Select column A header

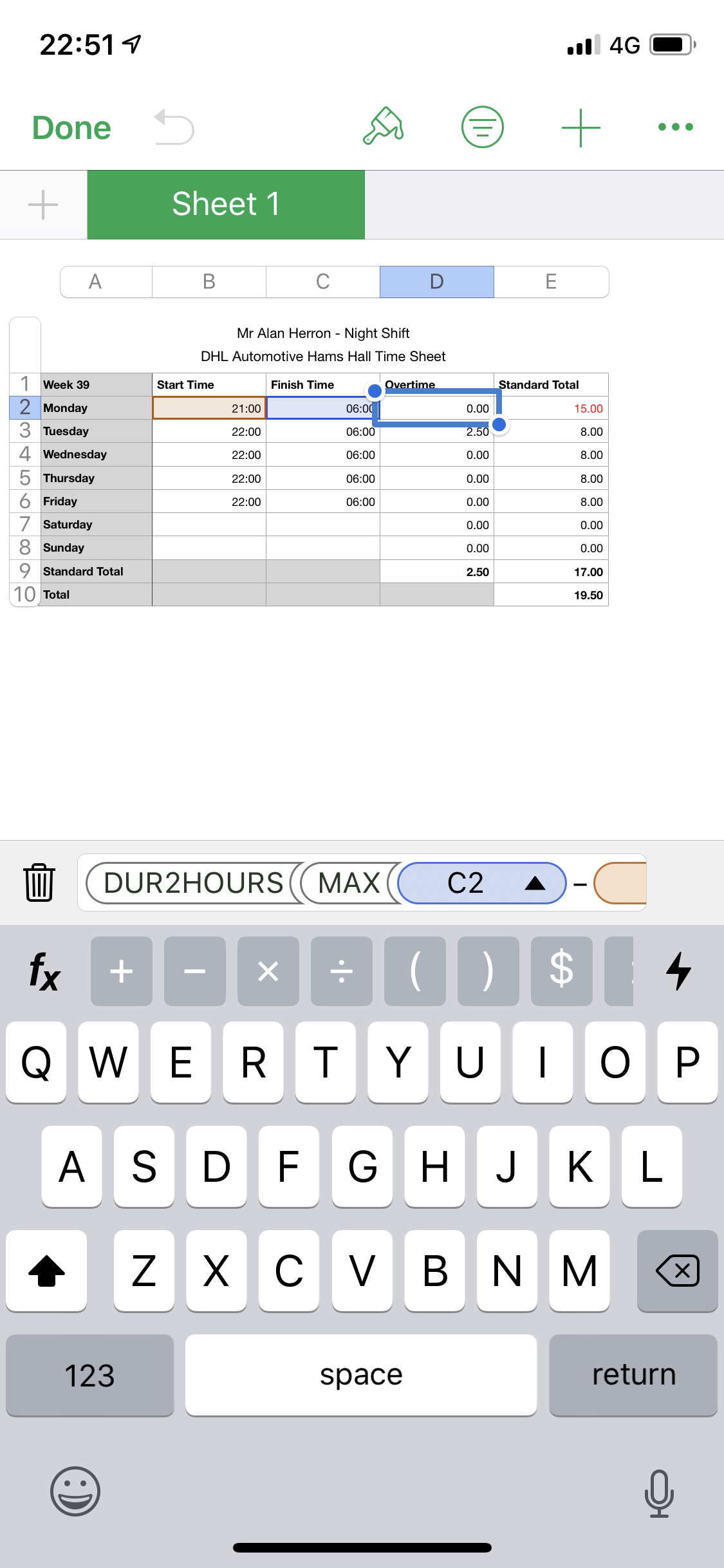click(95, 282)
